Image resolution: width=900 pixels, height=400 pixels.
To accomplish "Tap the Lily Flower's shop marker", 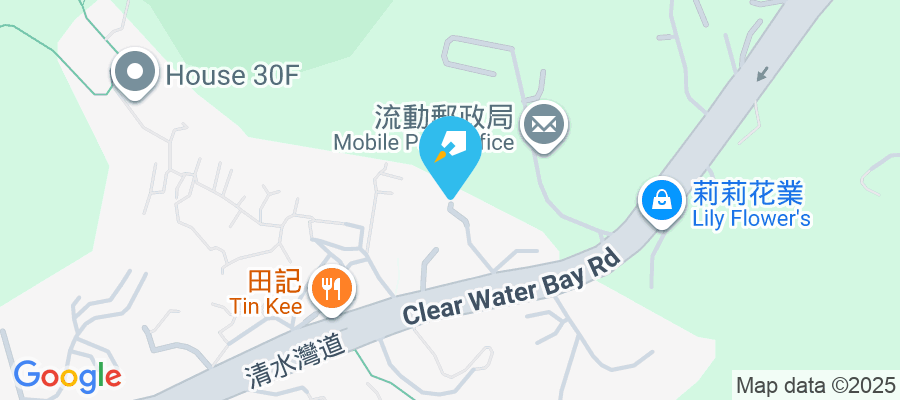I will (661, 200).
